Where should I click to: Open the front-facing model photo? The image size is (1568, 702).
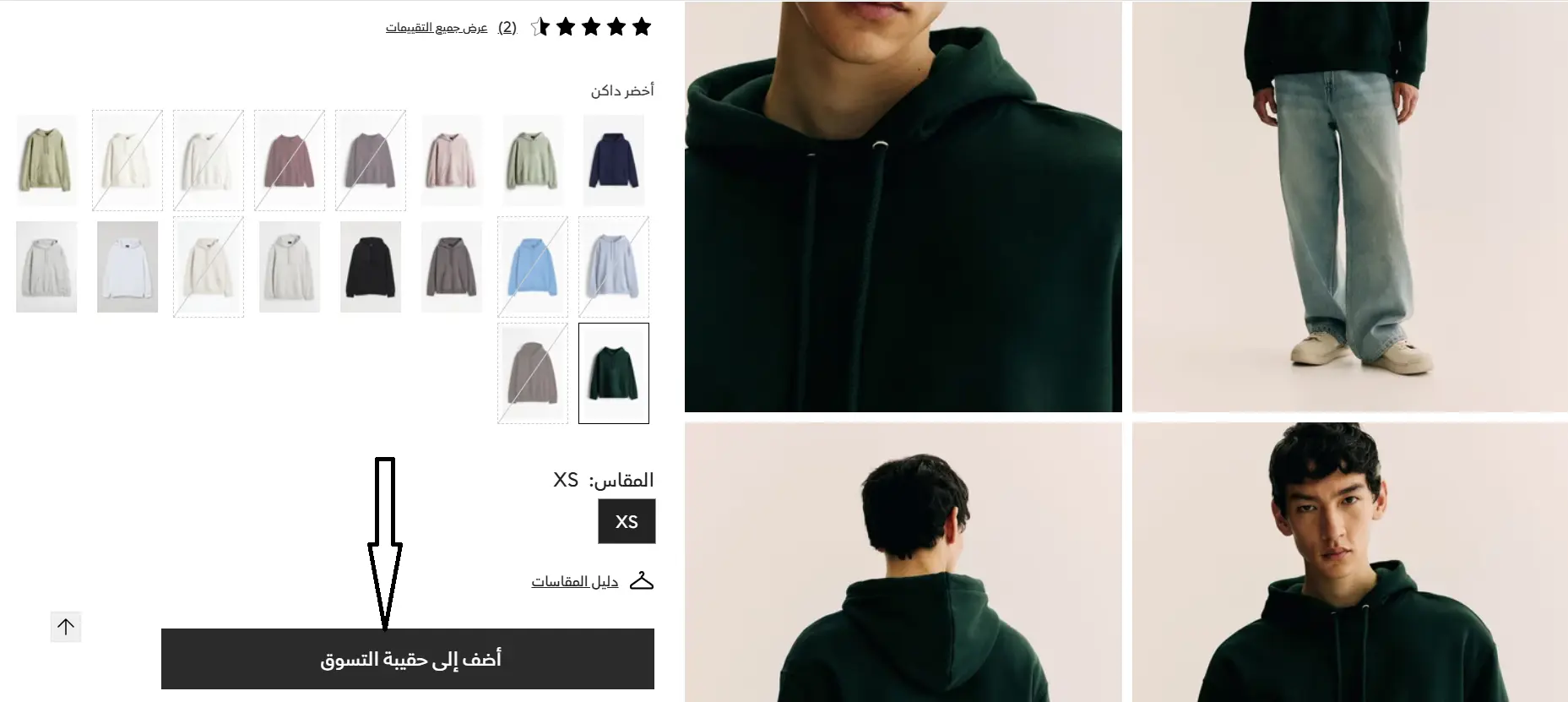1349,562
